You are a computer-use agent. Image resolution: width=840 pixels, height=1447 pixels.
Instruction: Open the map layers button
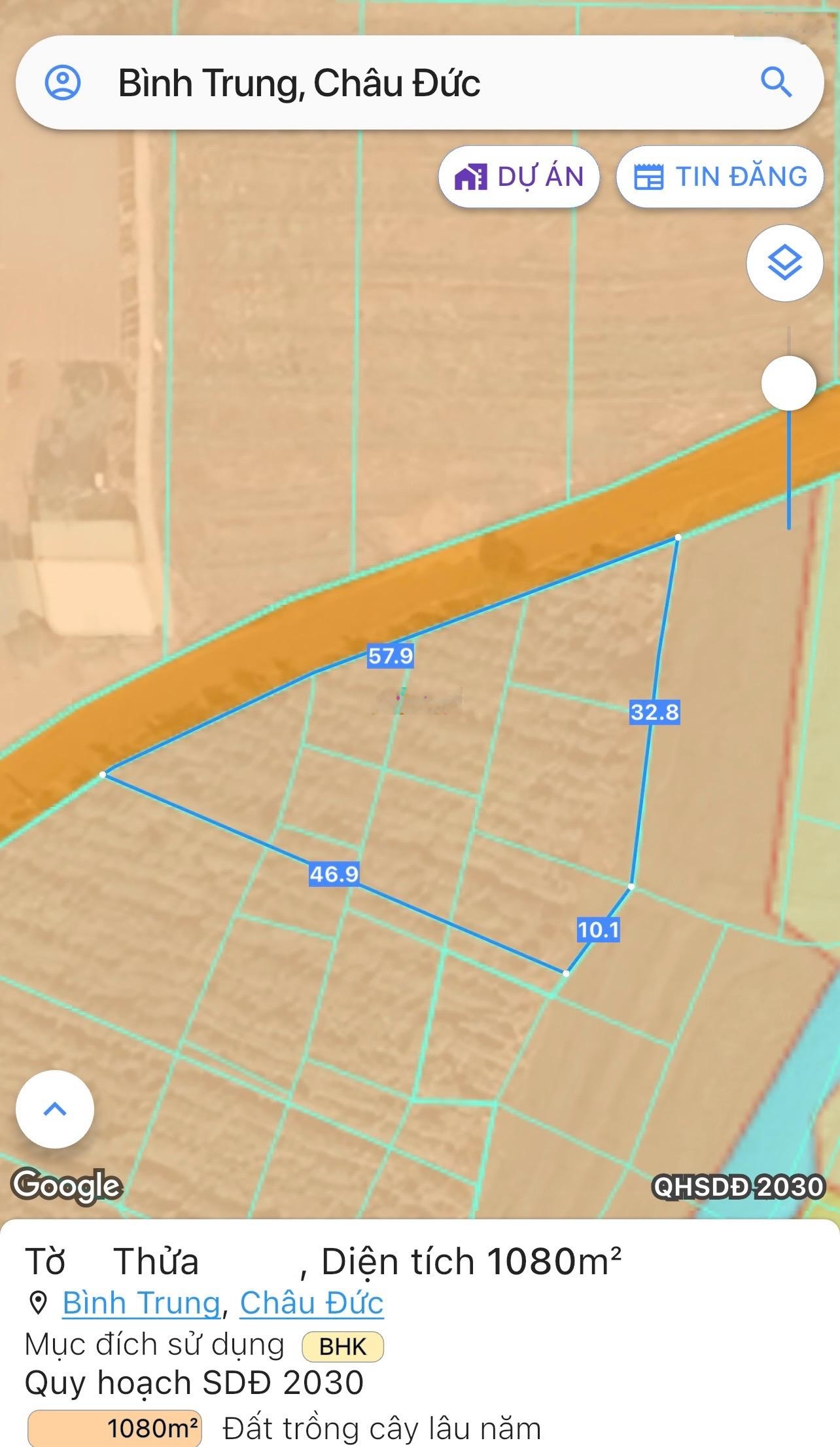(x=784, y=263)
